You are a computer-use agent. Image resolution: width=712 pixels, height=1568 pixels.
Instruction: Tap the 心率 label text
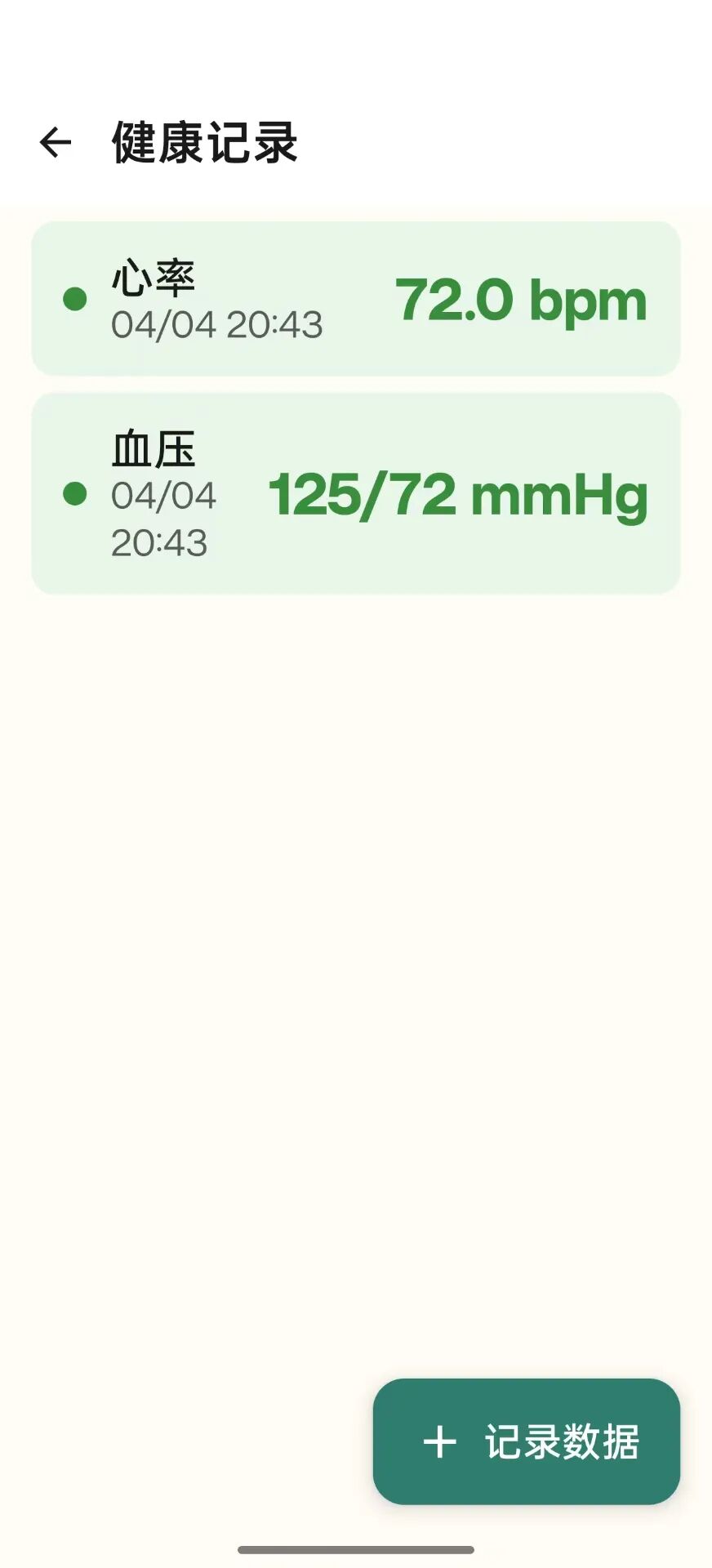pos(153,278)
